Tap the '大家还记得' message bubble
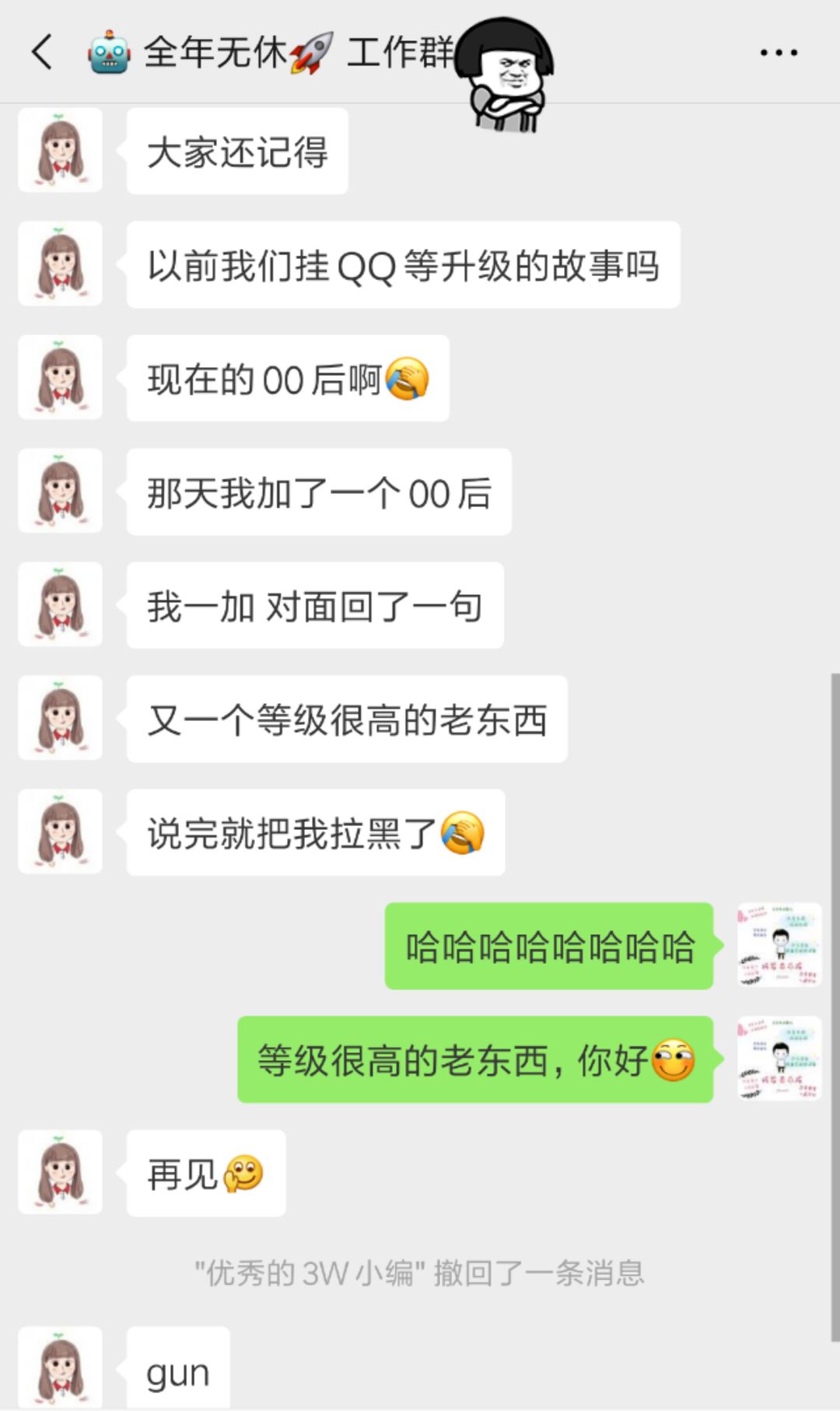This screenshot has height=1411, width=840. 236,152
